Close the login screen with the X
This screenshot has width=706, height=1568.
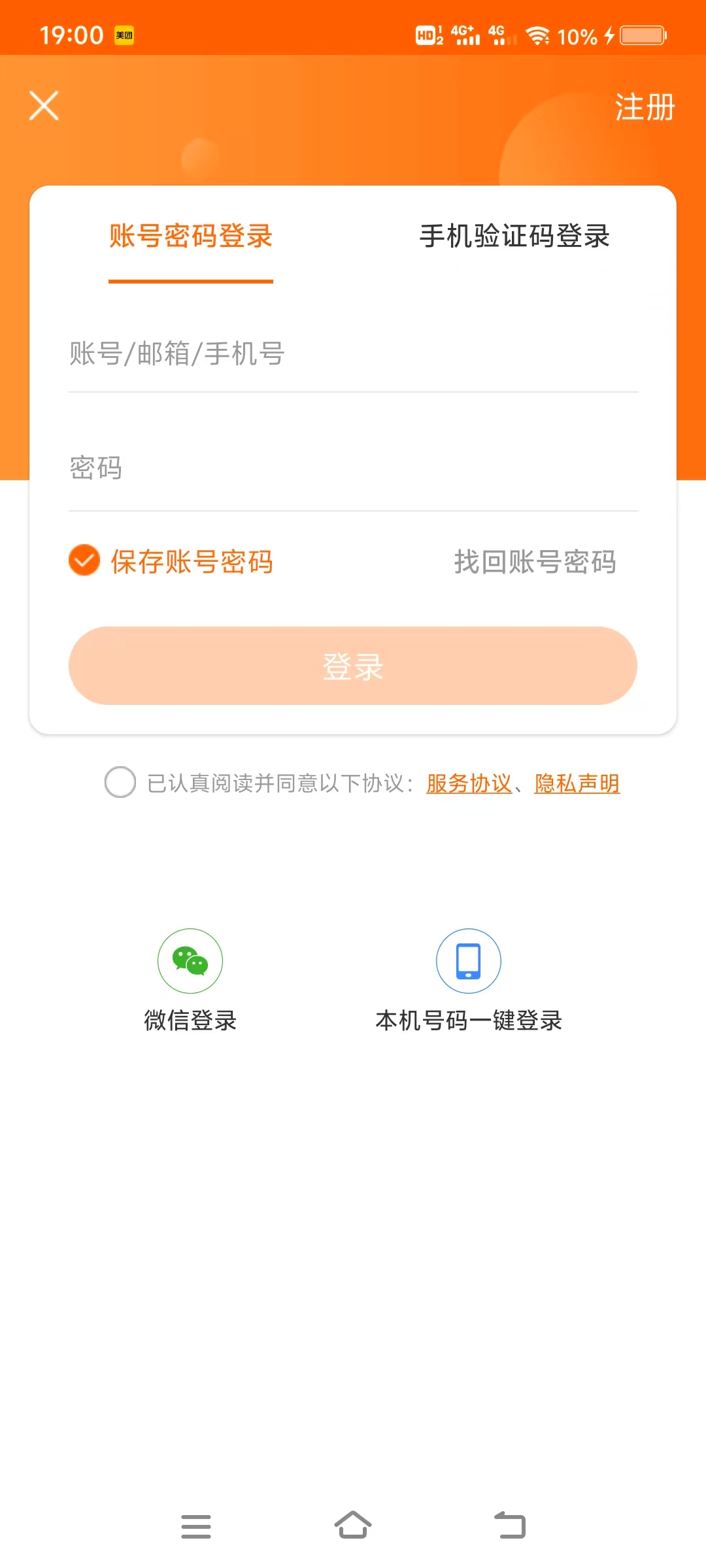(44, 106)
